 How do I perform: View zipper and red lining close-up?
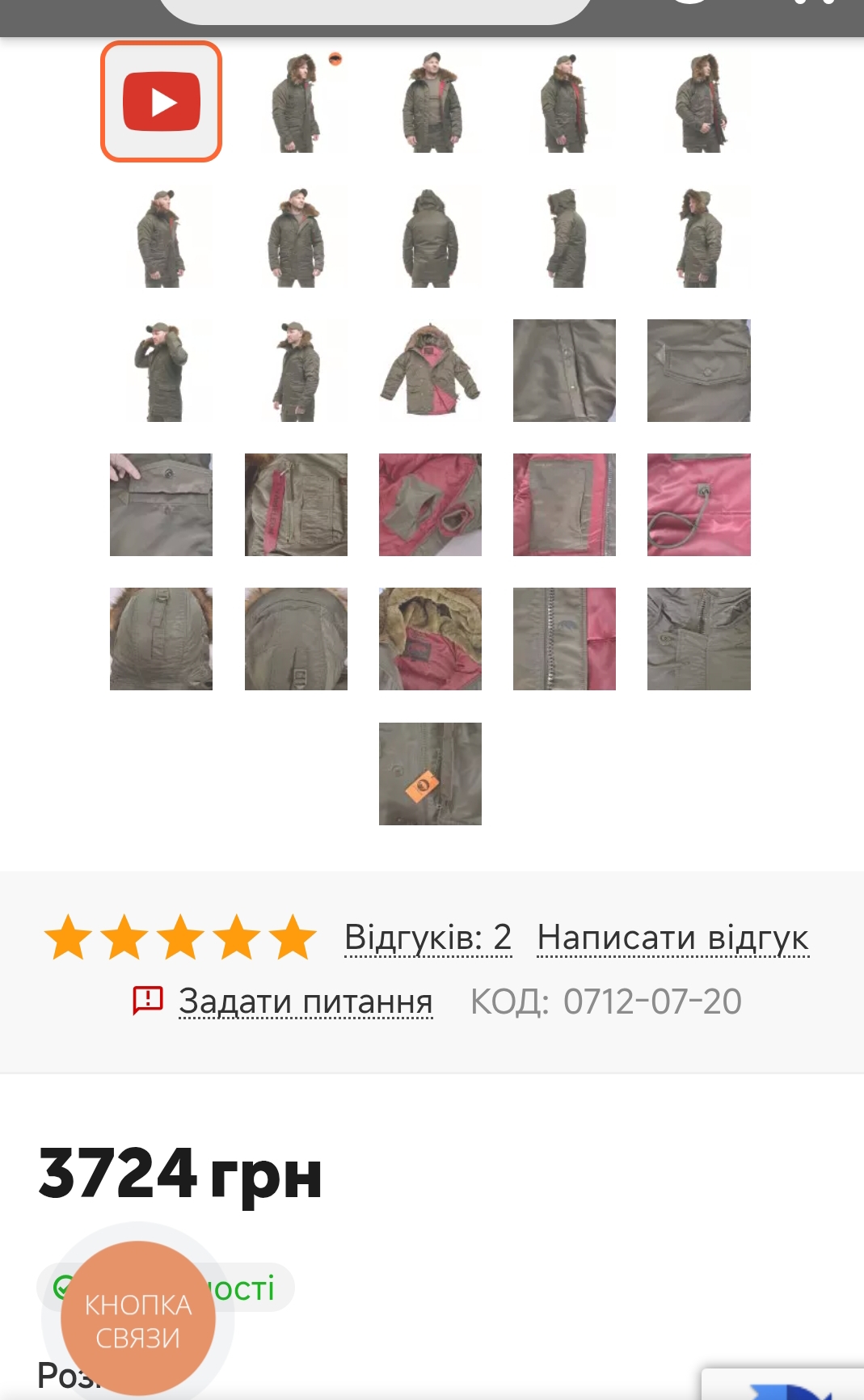tap(564, 639)
